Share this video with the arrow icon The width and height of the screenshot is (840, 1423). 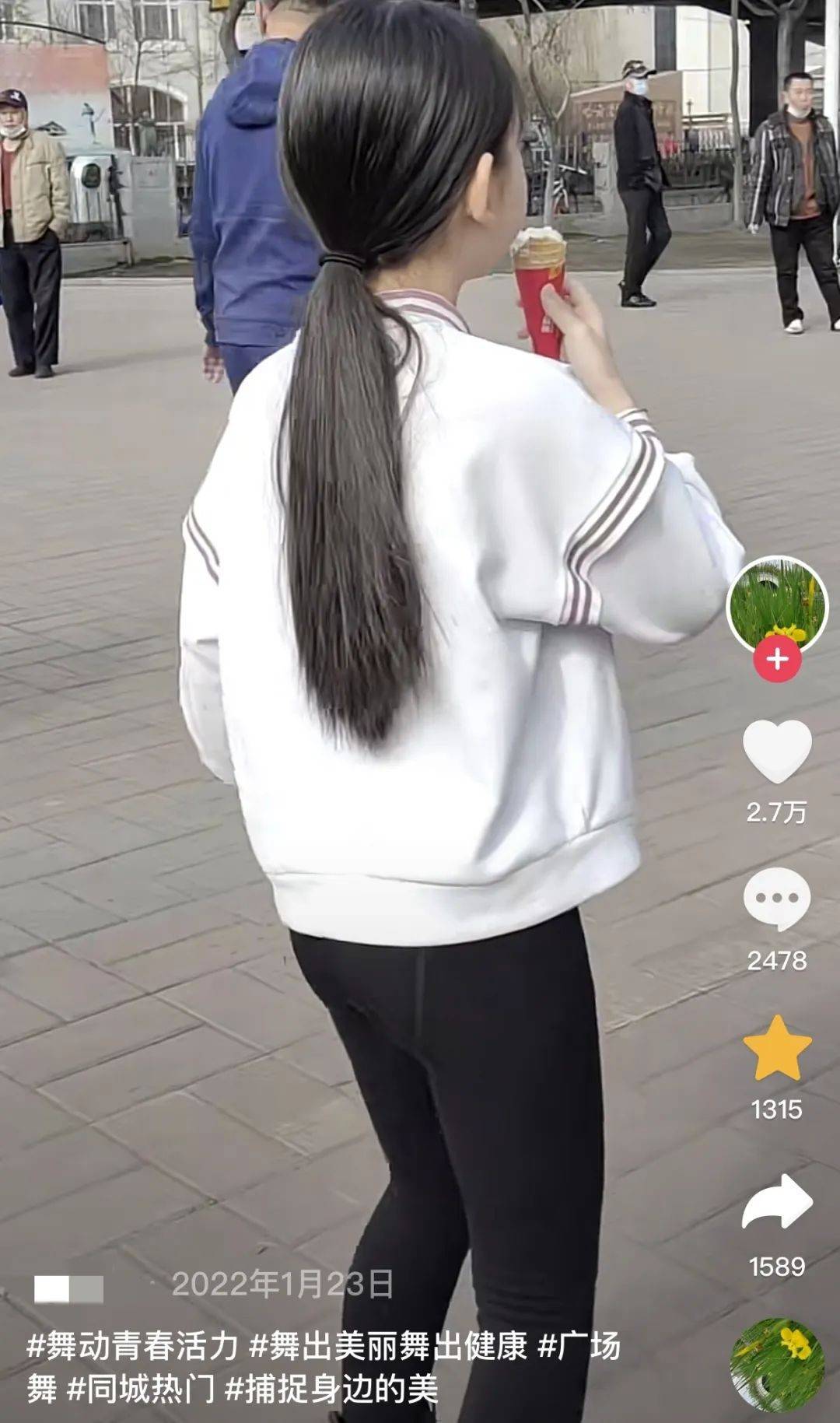click(777, 1202)
